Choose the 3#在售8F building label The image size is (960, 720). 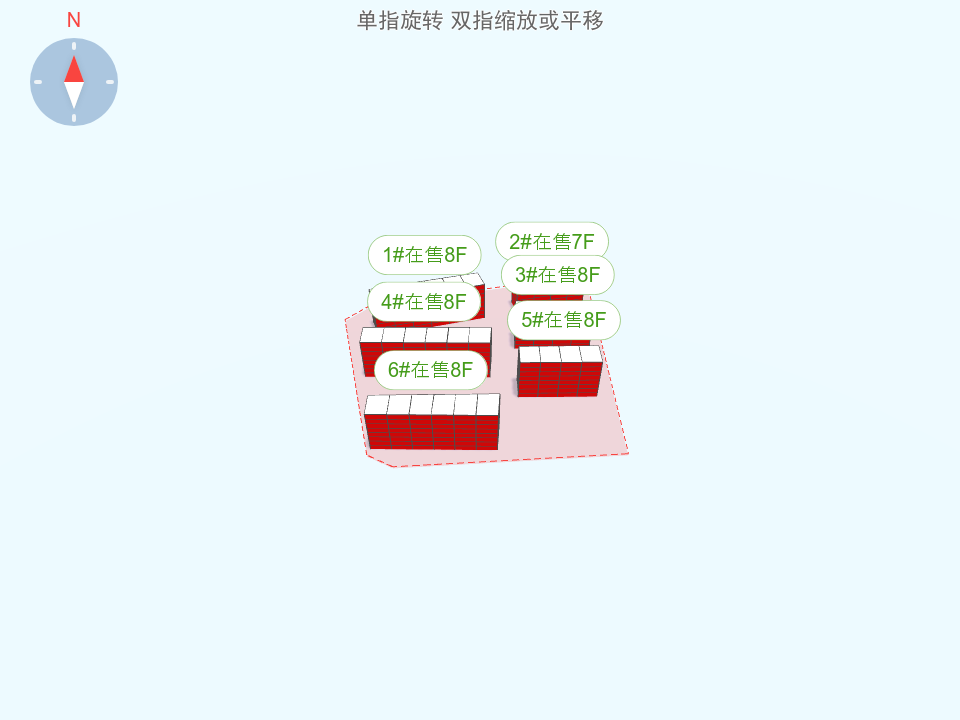pyautogui.click(x=557, y=275)
